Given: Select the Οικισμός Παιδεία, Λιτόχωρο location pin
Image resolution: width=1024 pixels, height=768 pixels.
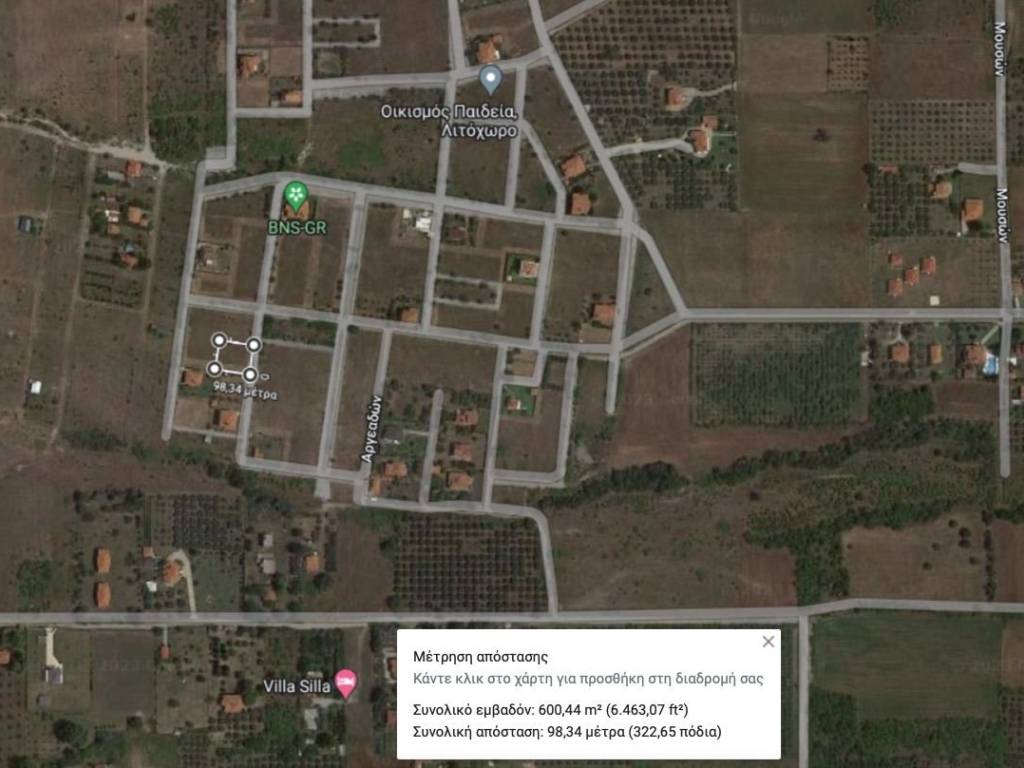Looking at the screenshot, I should 490,78.
